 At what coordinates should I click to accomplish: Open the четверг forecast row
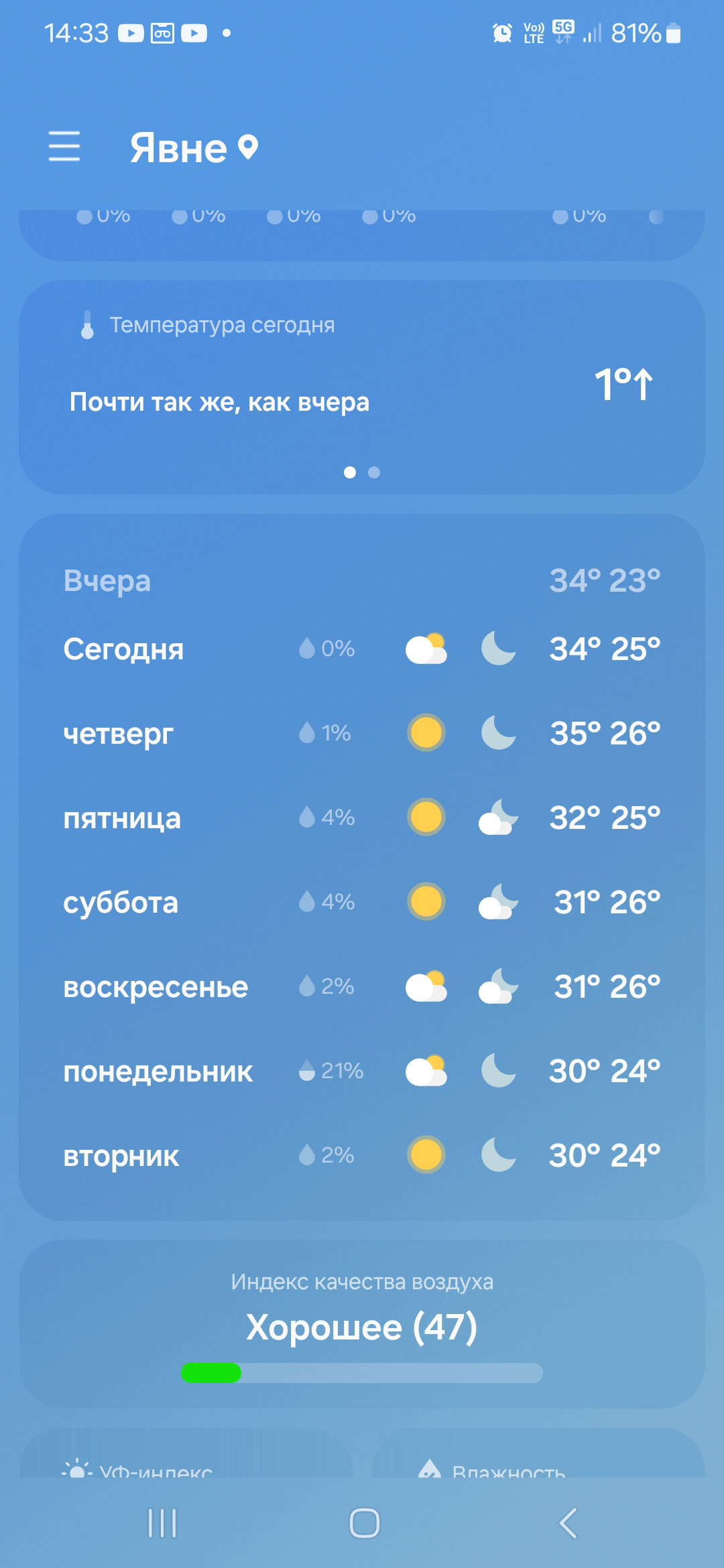362,733
